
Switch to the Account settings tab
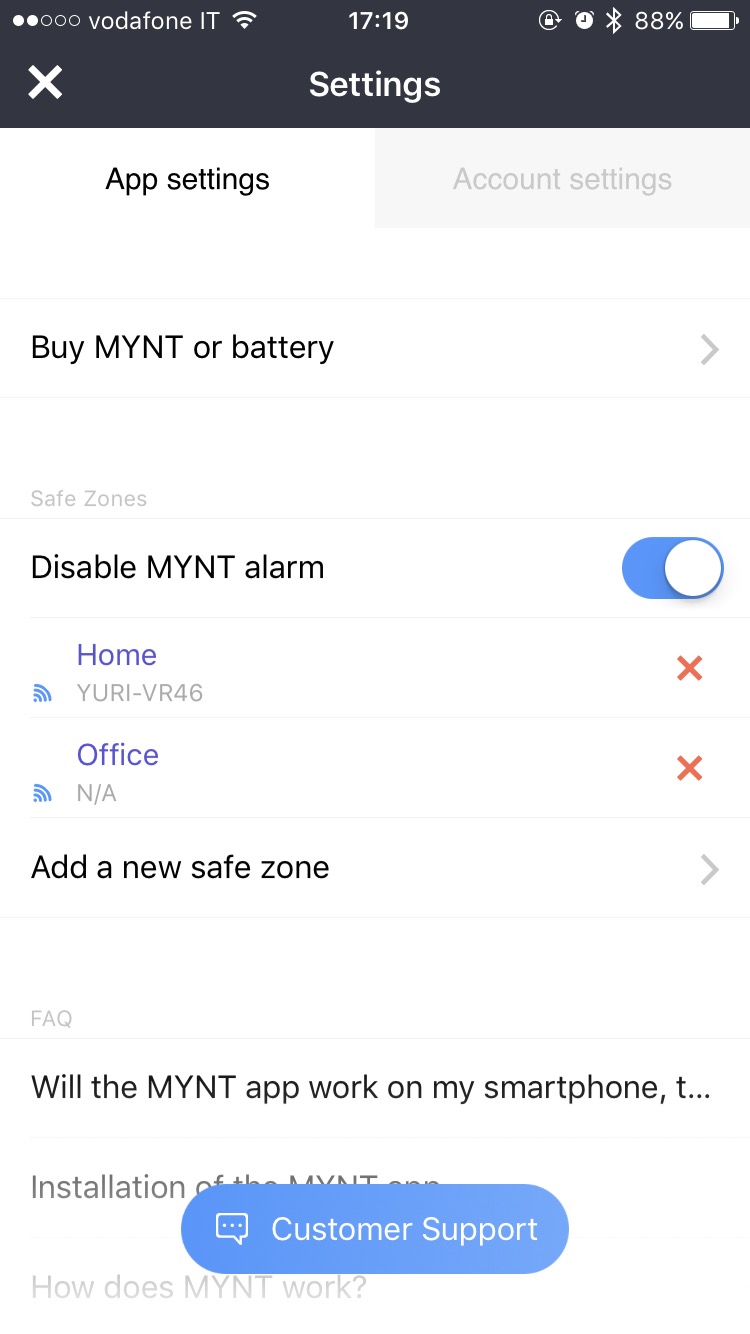point(562,179)
